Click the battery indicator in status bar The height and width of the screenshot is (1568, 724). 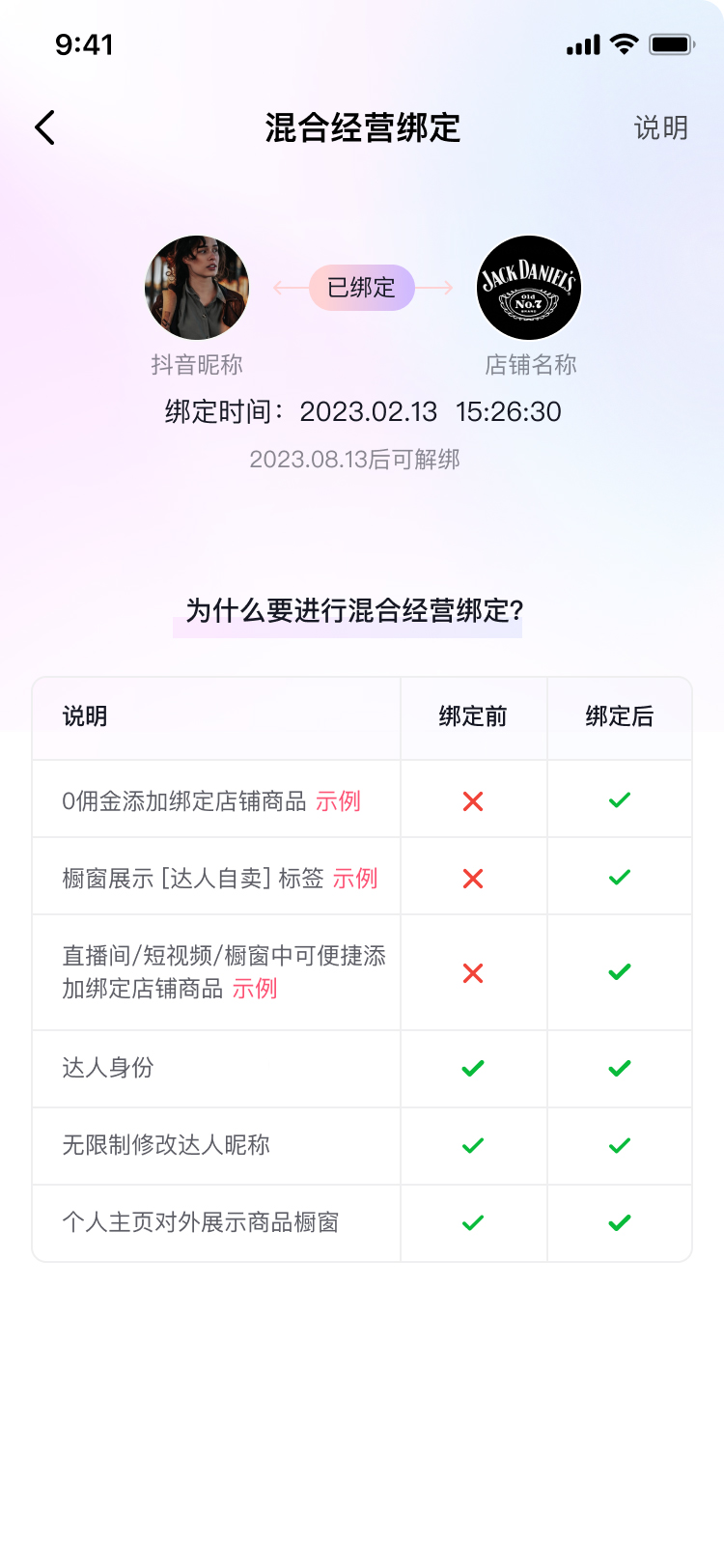coord(672,43)
